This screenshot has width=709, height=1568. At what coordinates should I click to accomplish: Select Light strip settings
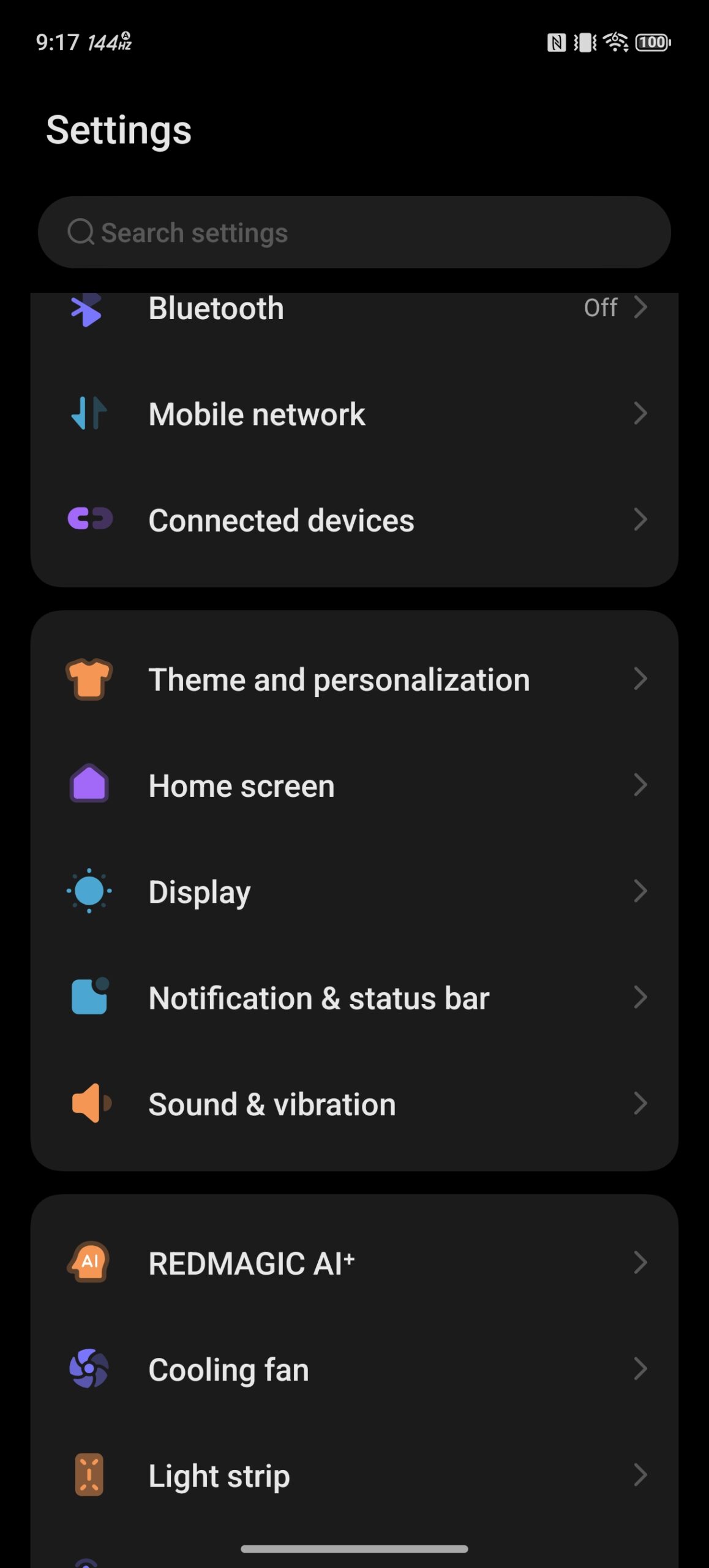tap(354, 1476)
